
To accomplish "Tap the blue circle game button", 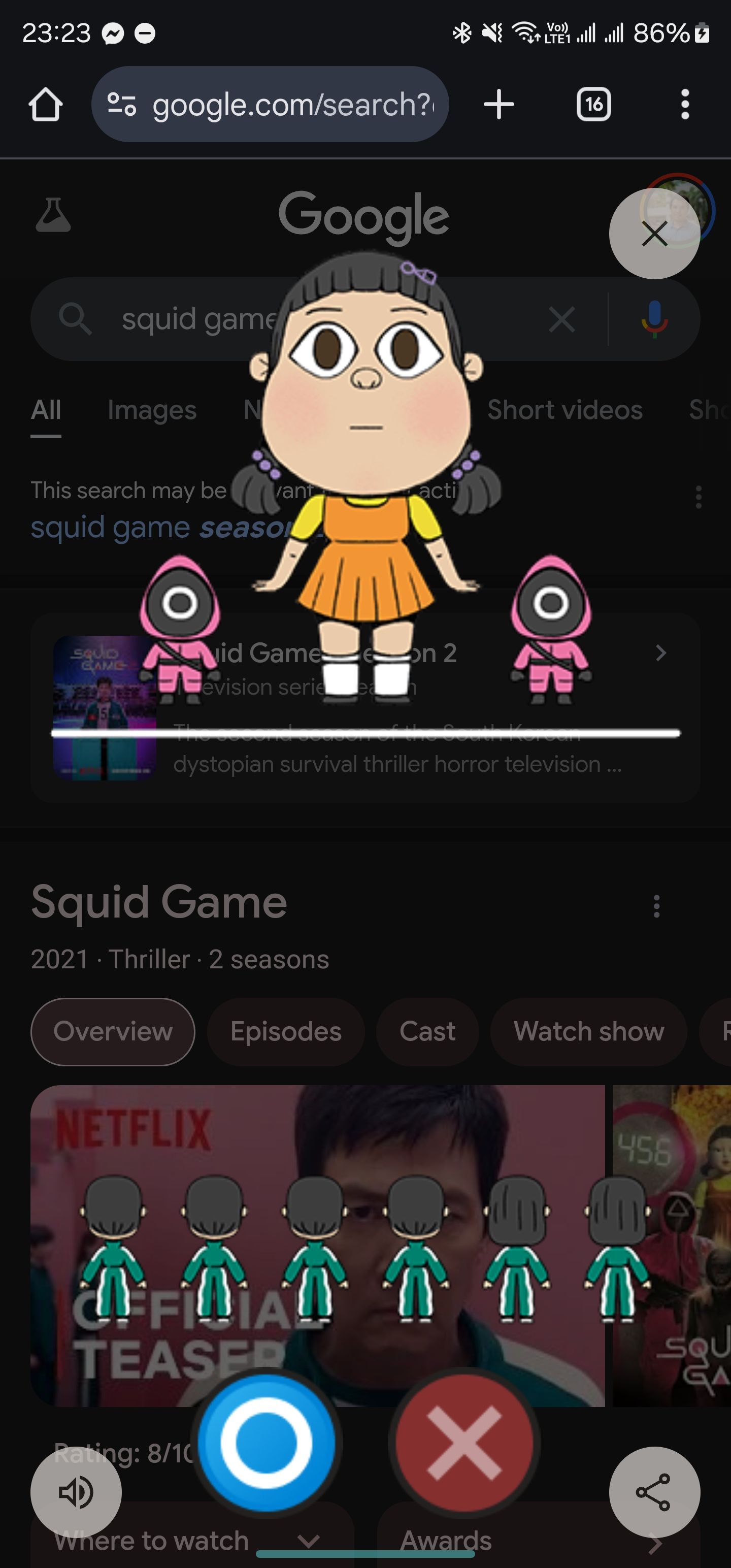I will [x=266, y=1443].
